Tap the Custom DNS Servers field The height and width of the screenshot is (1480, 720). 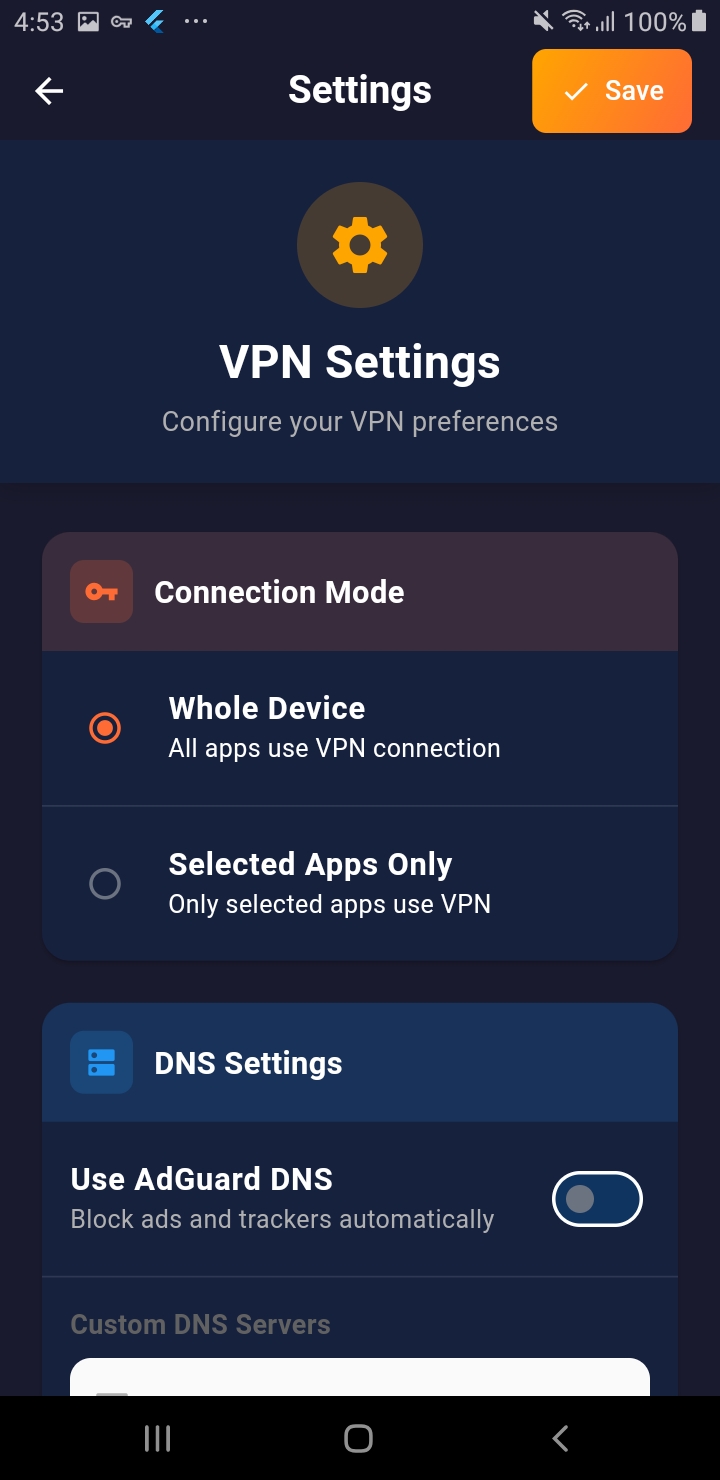click(x=360, y=1378)
